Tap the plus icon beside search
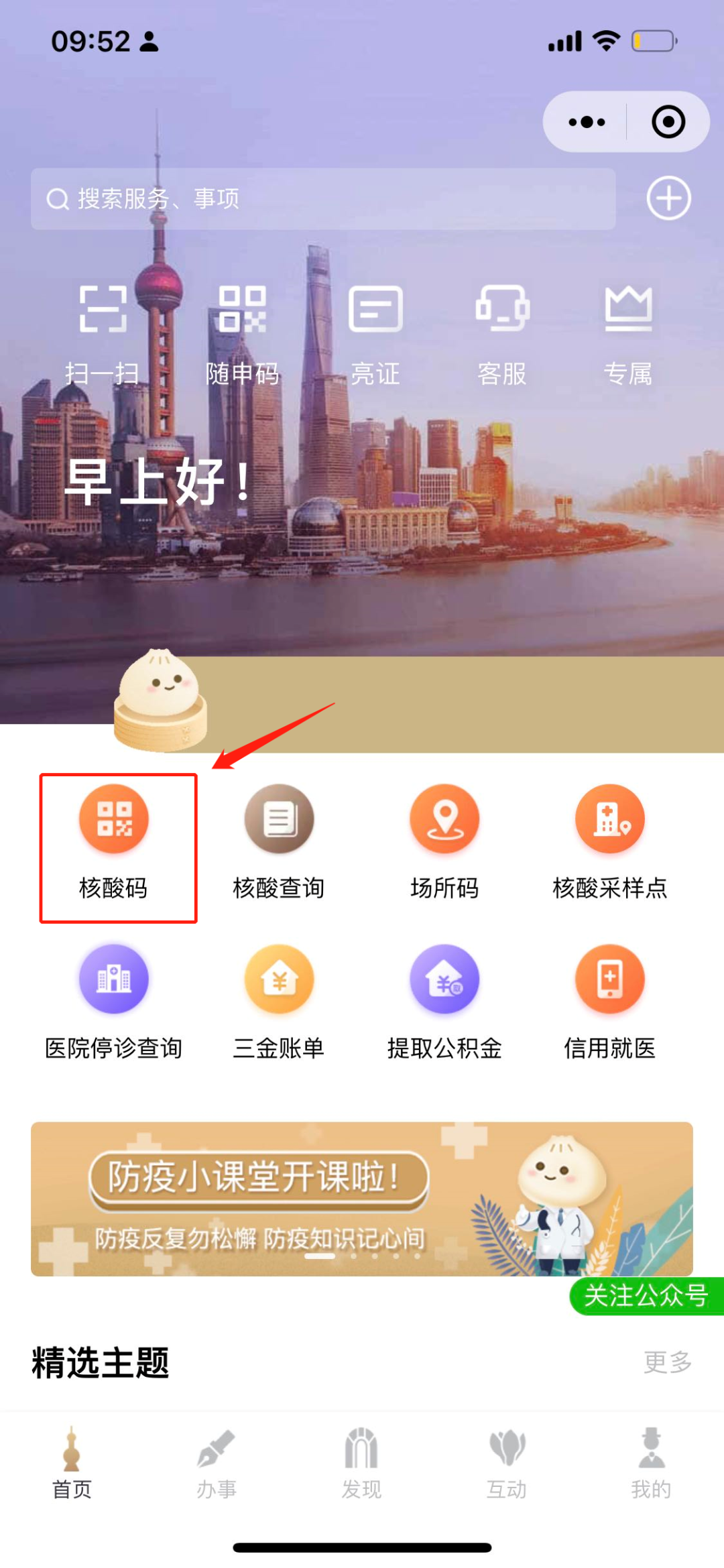 coord(668,198)
